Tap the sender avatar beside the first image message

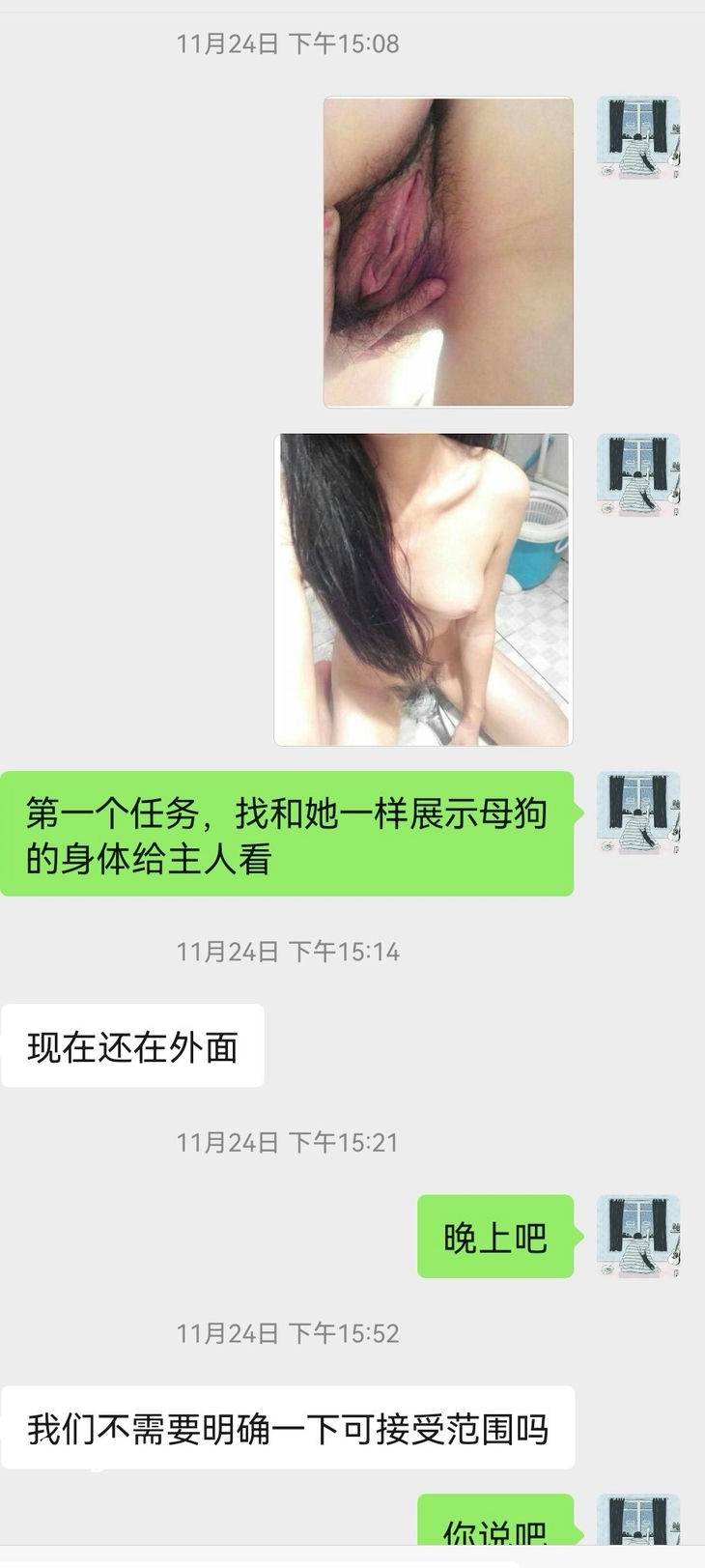(637, 137)
